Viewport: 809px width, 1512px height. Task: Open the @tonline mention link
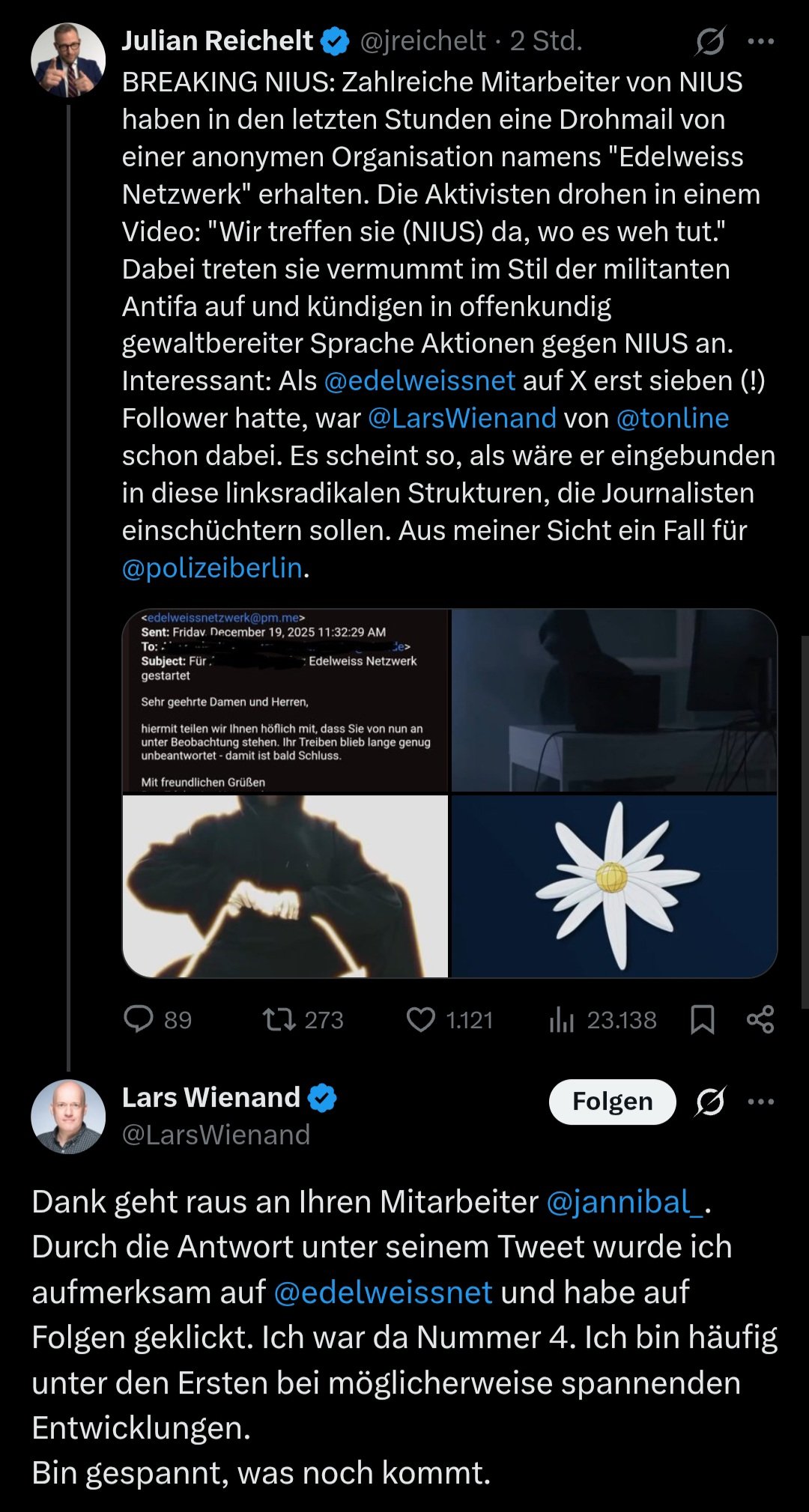(672, 419)
